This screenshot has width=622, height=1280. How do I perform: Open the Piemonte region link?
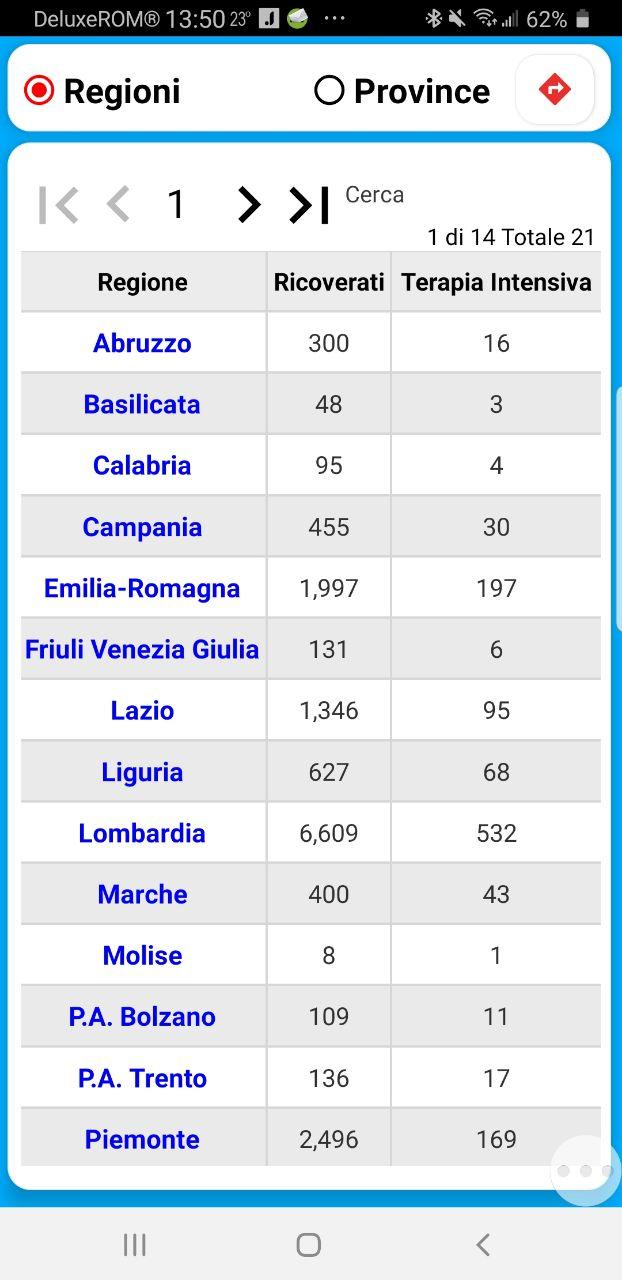tap(142, 1139)
